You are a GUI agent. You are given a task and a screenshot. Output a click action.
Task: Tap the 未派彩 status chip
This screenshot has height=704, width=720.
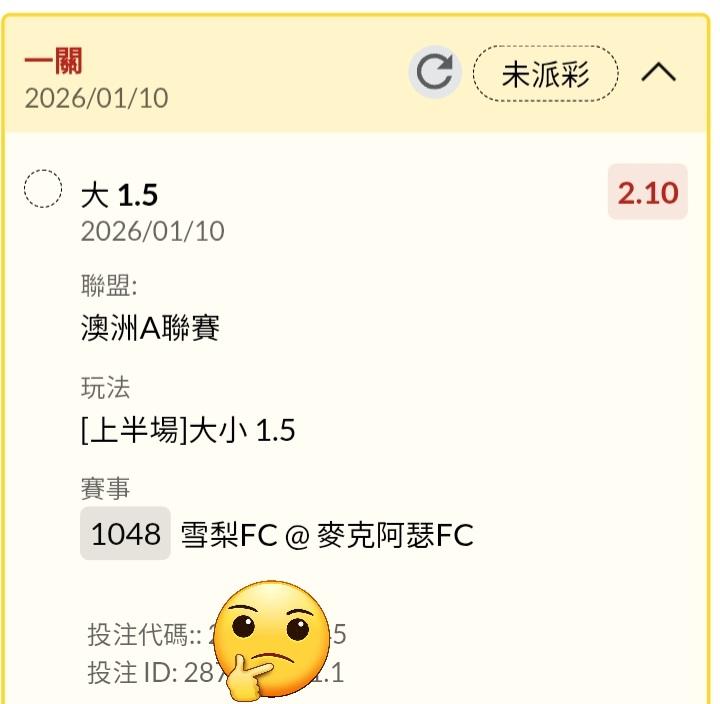click(x=546, y=73)
